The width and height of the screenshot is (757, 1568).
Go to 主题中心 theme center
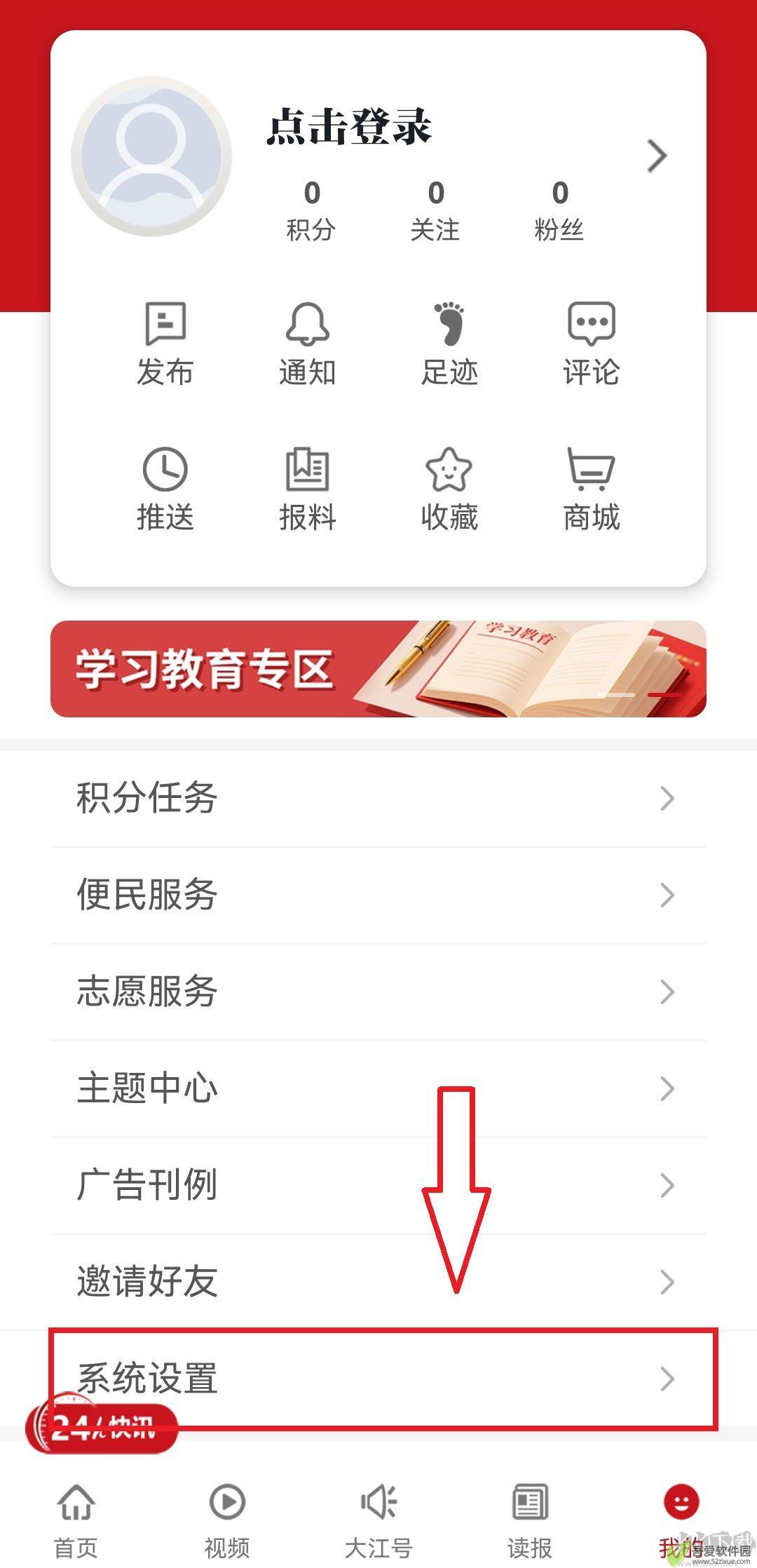click(x=378, y=1088)
